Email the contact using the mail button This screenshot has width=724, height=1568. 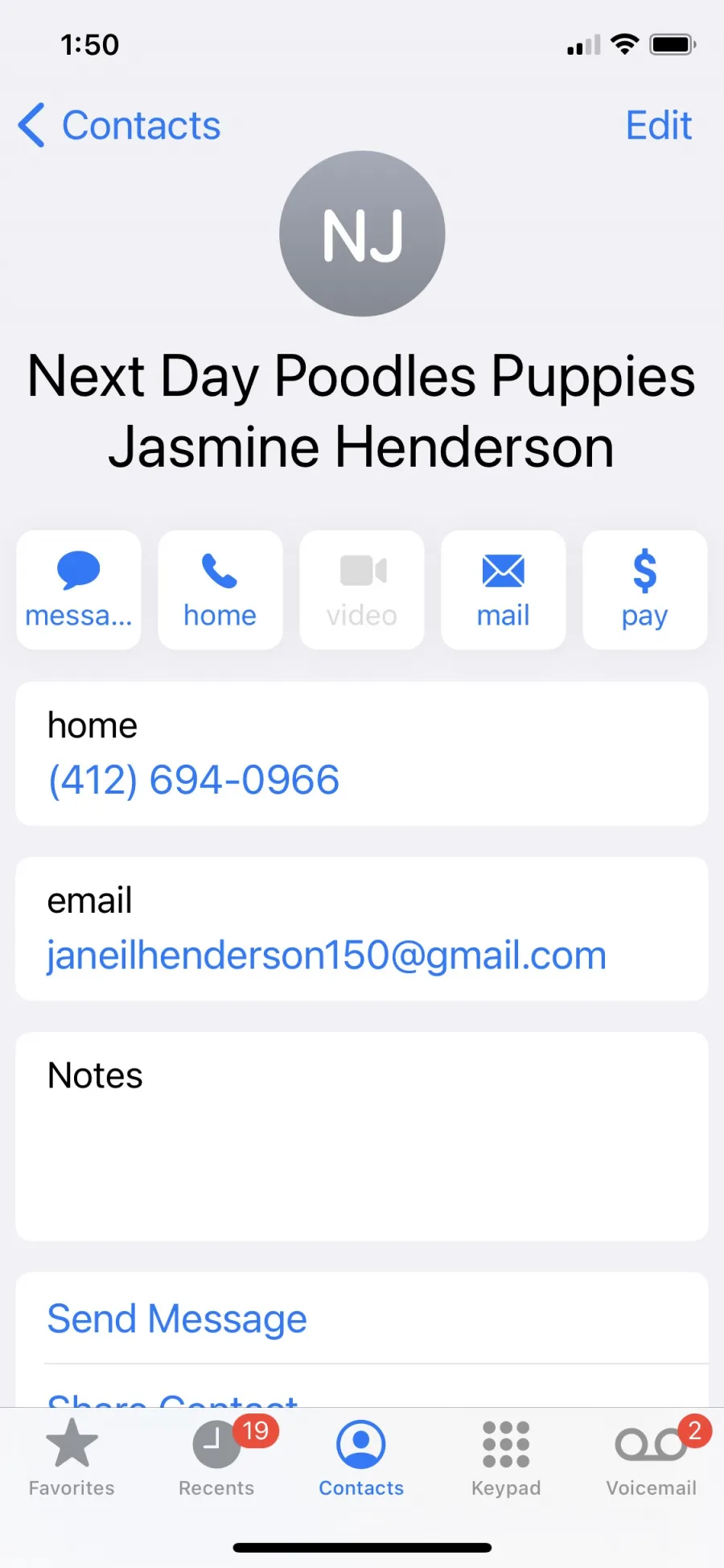point(504,589)
